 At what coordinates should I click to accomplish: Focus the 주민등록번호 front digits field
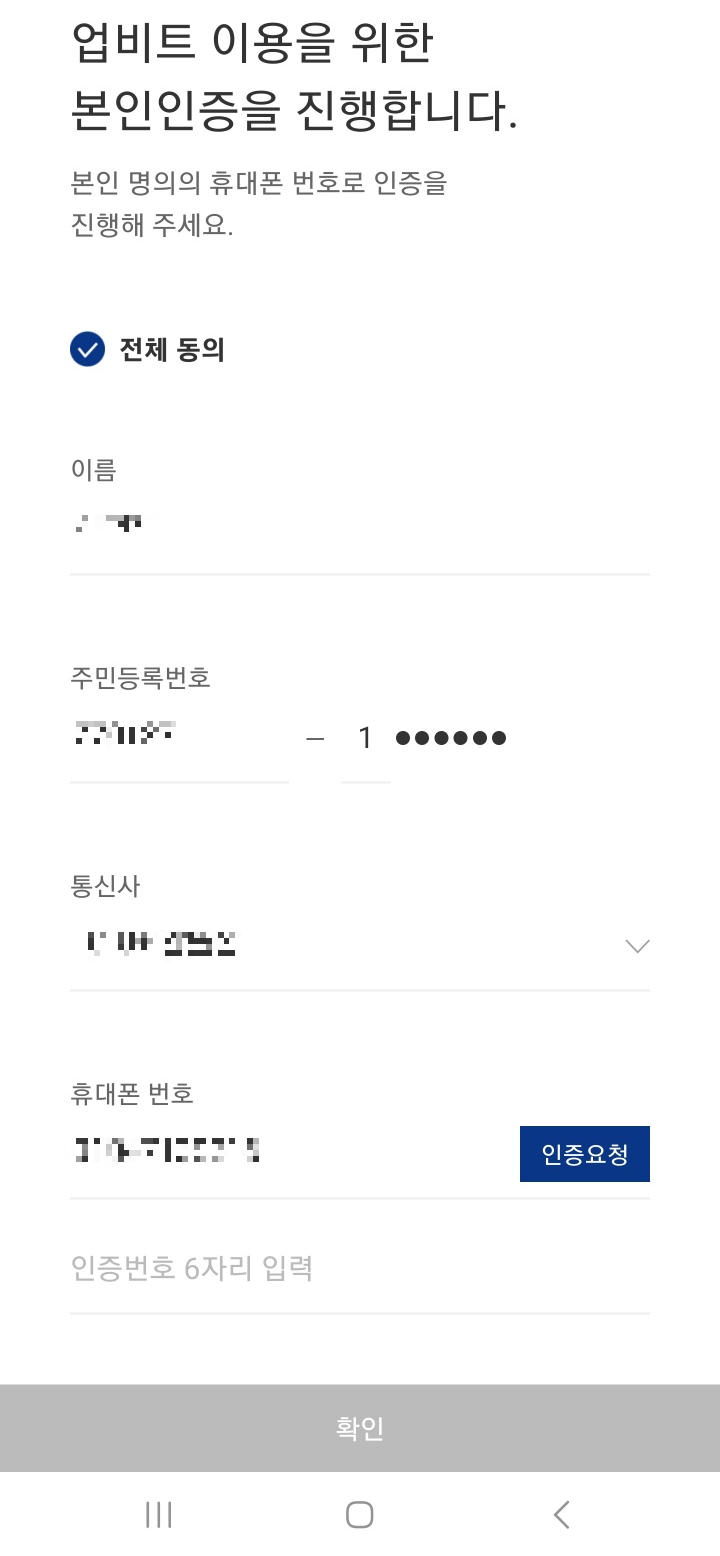coord(180,737)
